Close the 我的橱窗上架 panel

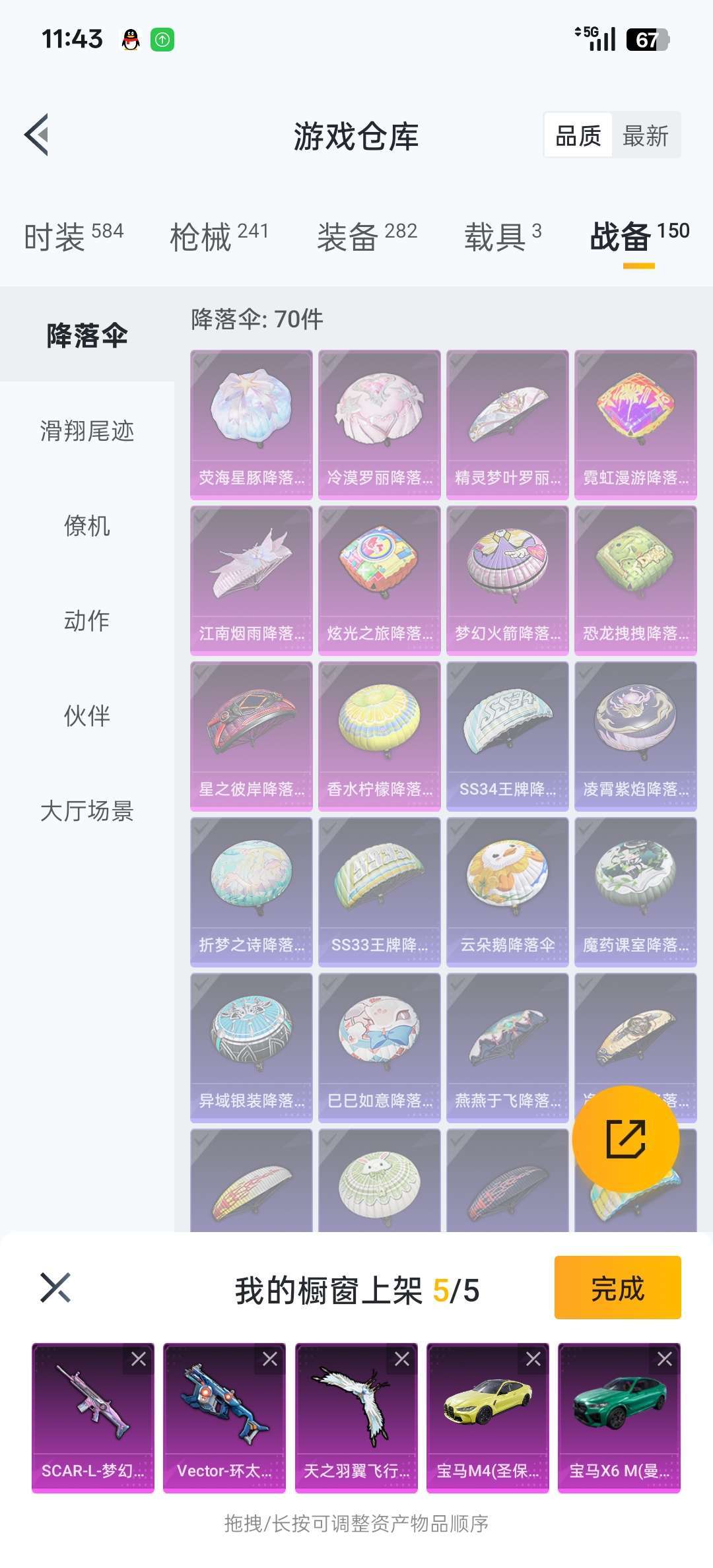pyautogui.click(x=55, y=1288)
